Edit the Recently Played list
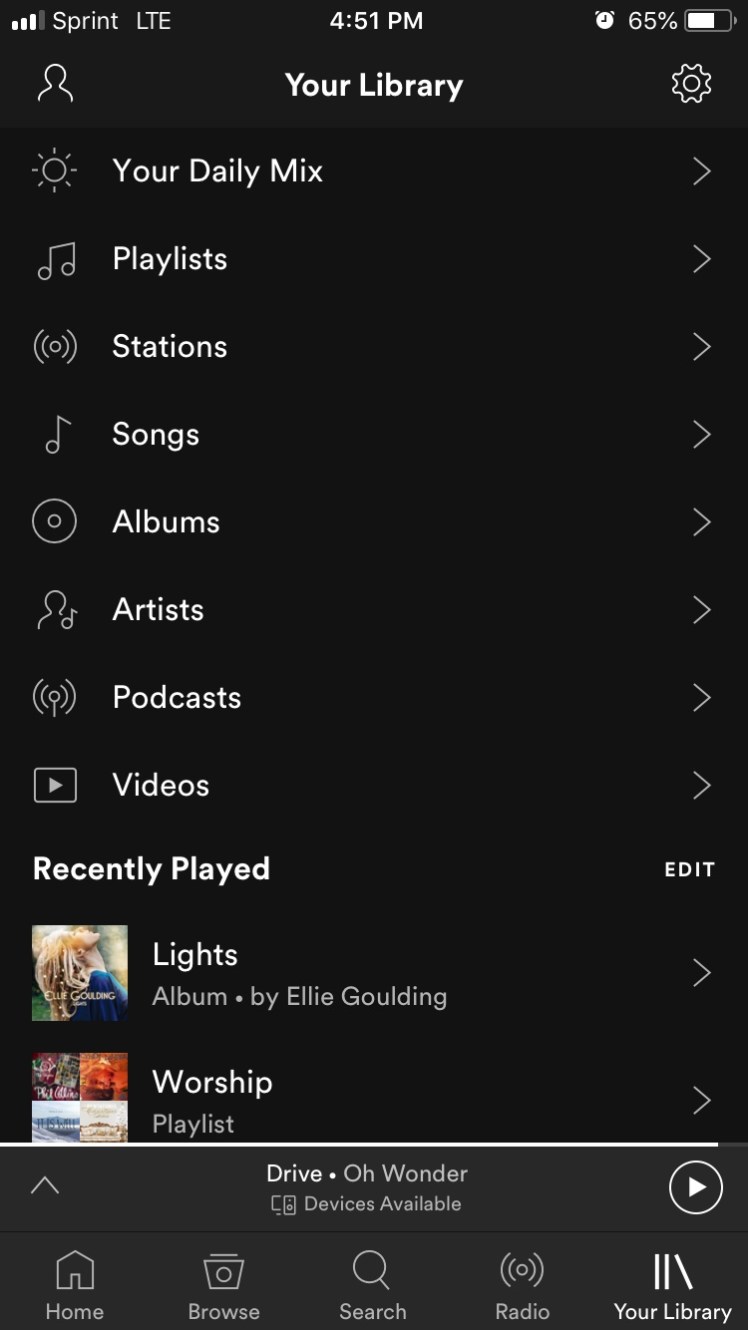The width and height of the screenshot is (748, 1330). point(689,870)
